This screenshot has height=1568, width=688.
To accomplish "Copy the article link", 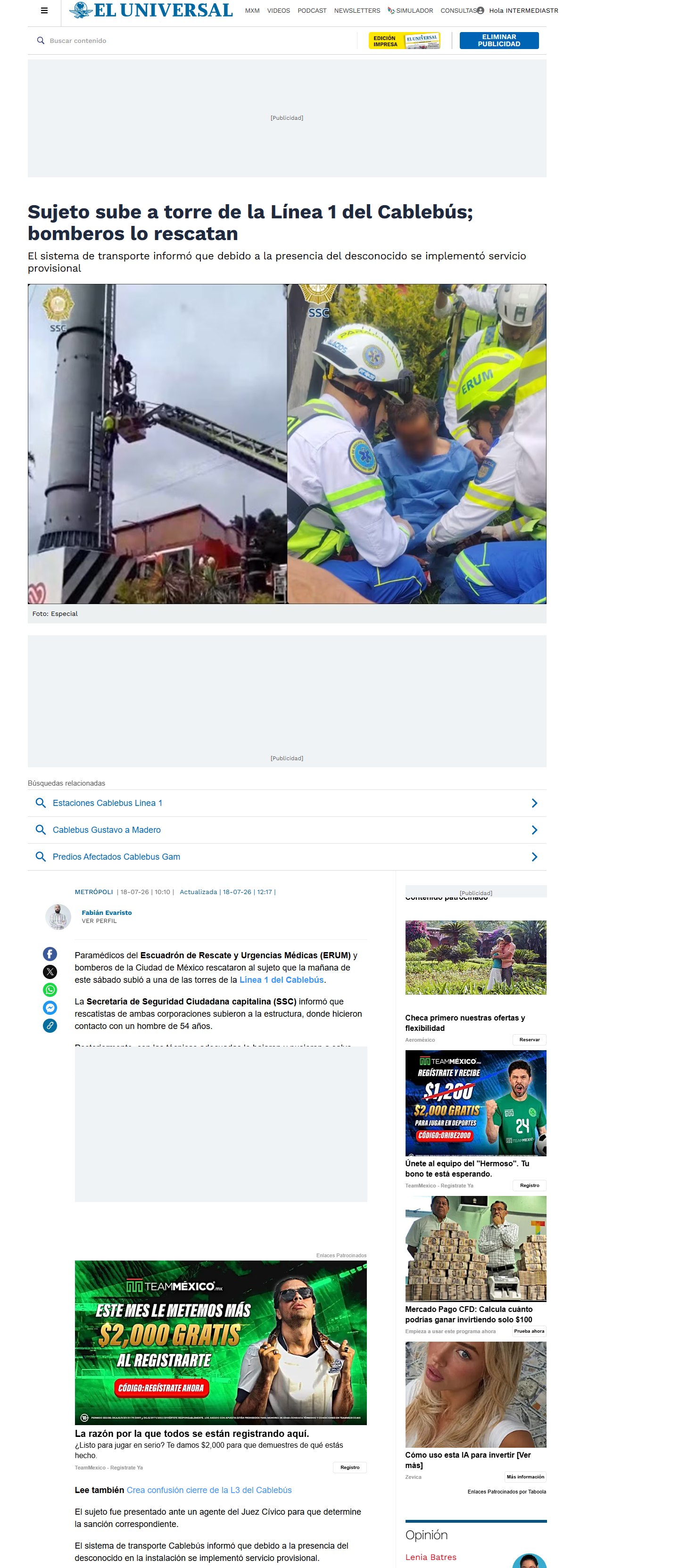I will click(x=50, y=1026).
